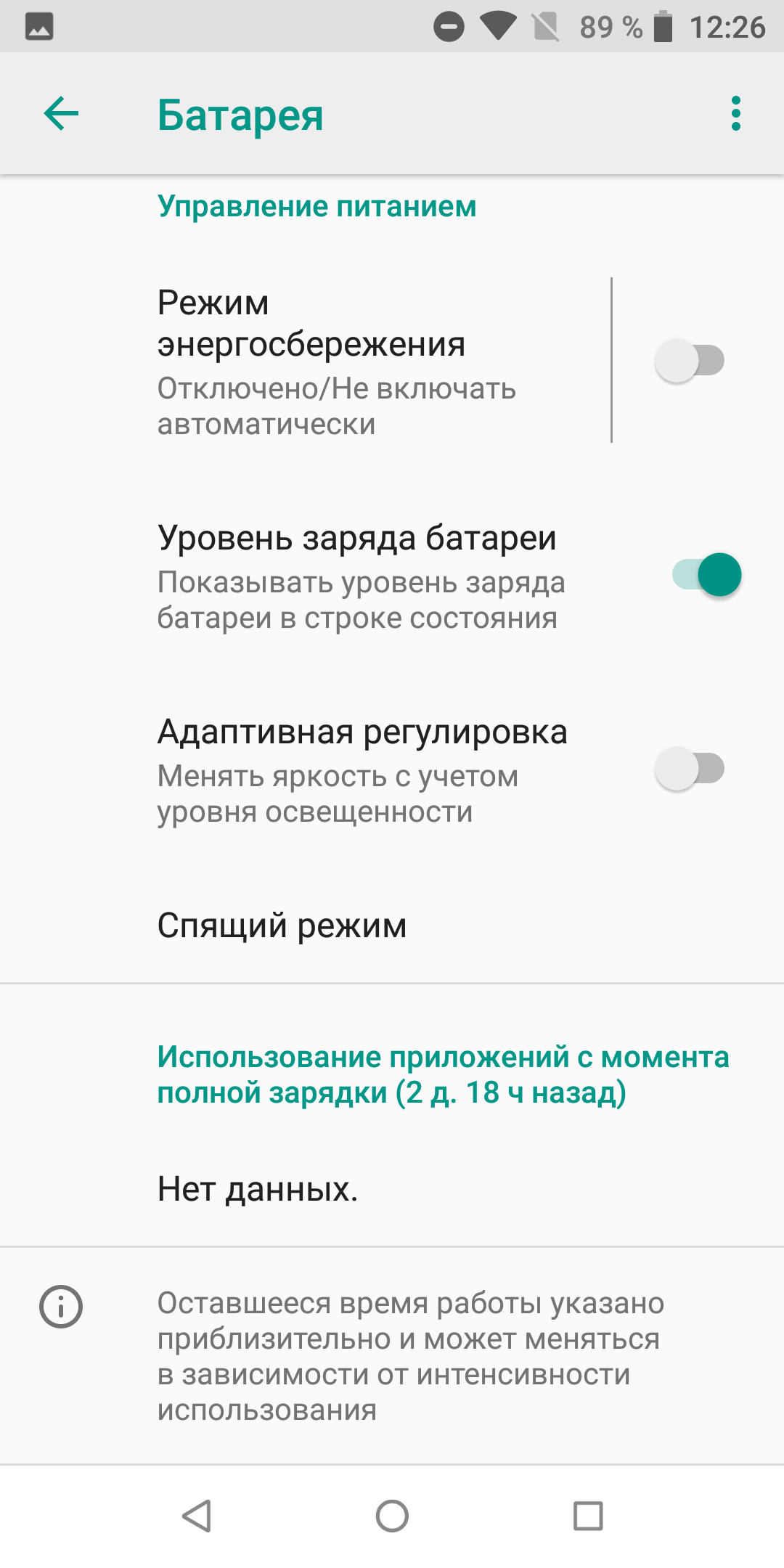Enable Адаптивная регулировка brightness switch
784x1568 pixels.
click(690, 769)
